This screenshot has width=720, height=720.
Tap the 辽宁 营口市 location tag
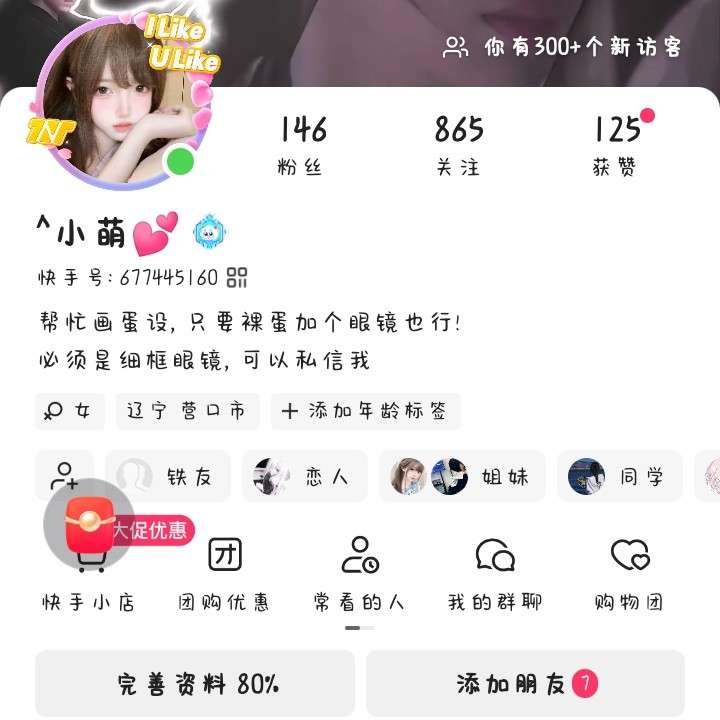[187, 411]
